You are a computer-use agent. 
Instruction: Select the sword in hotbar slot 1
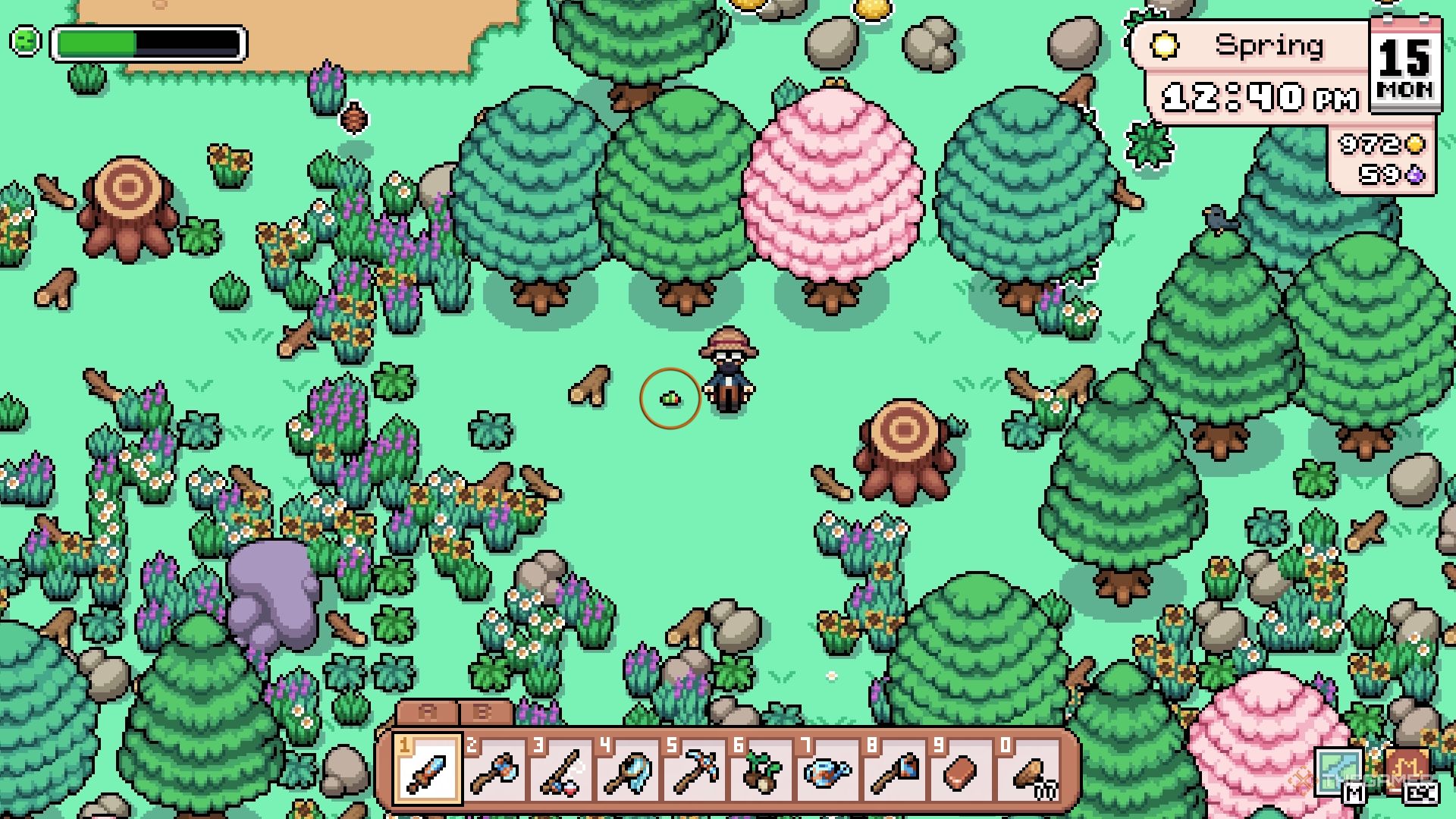(x=427, y=770)
